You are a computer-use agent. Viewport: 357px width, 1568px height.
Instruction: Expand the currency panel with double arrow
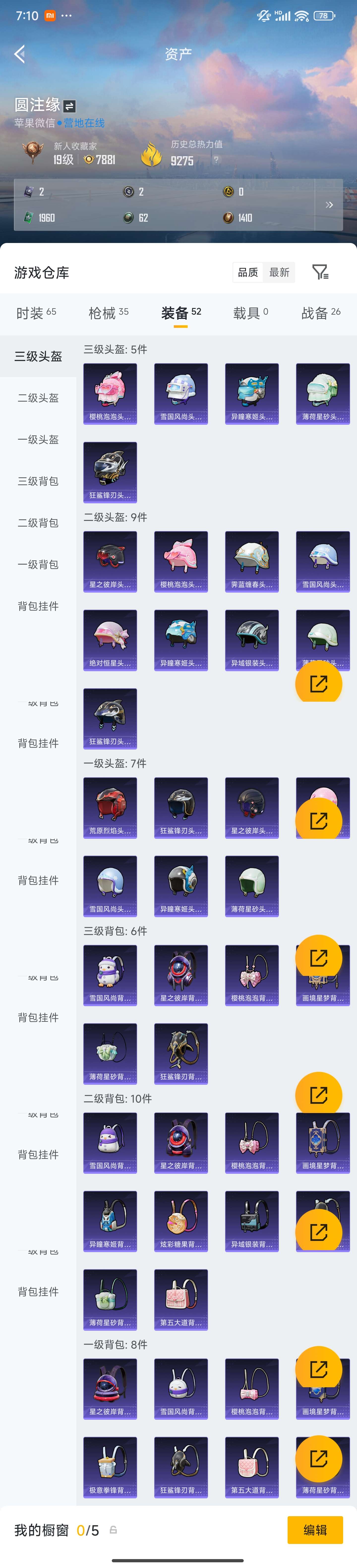click(x=329, y=205)
